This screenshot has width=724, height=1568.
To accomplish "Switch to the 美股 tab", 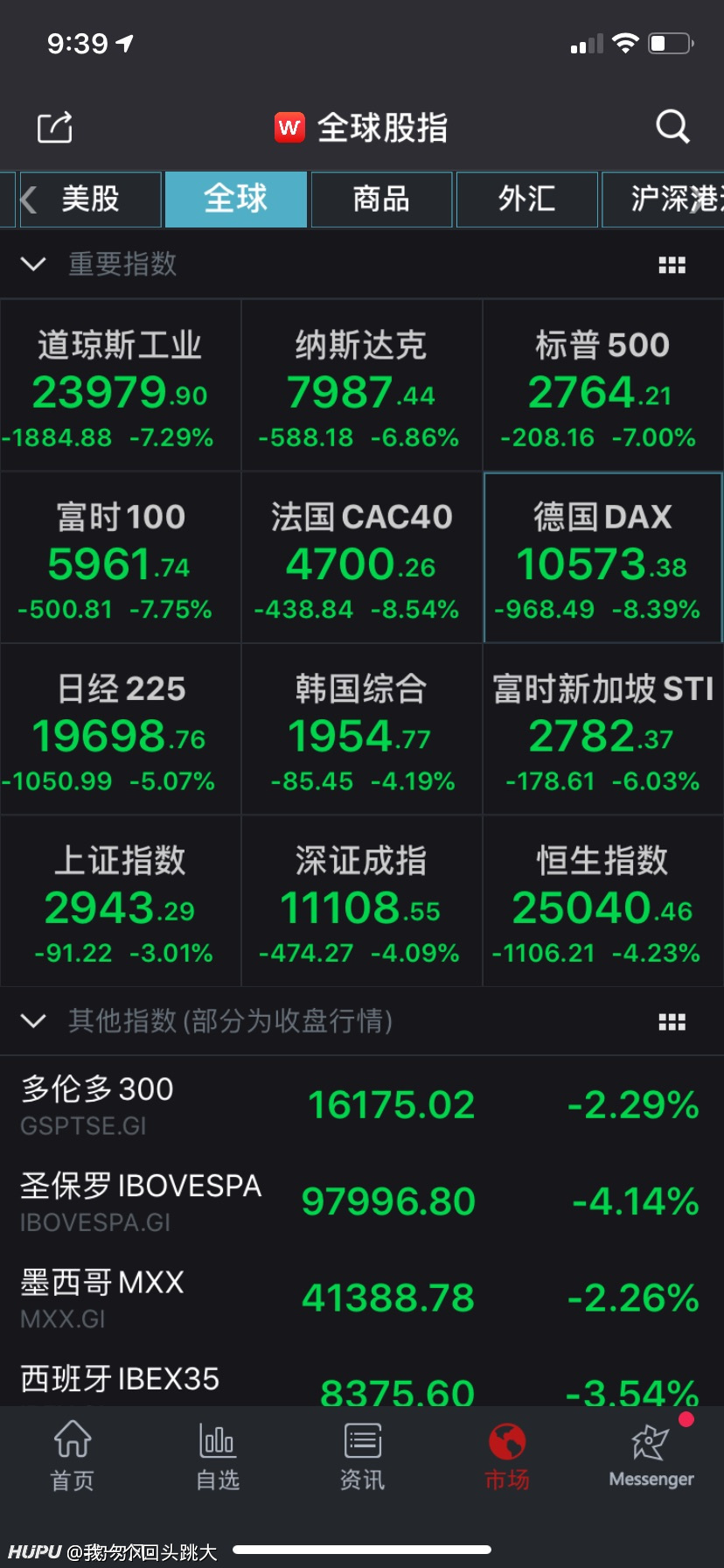I will coord(91,199).
